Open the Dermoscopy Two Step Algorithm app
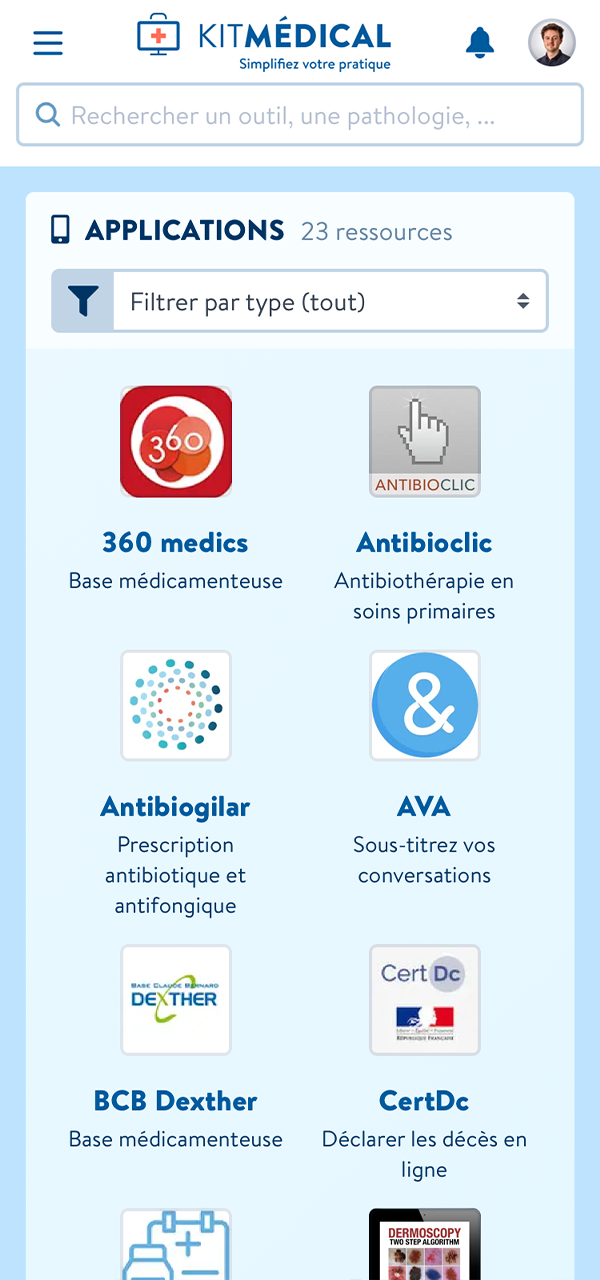 point(425,1245)
